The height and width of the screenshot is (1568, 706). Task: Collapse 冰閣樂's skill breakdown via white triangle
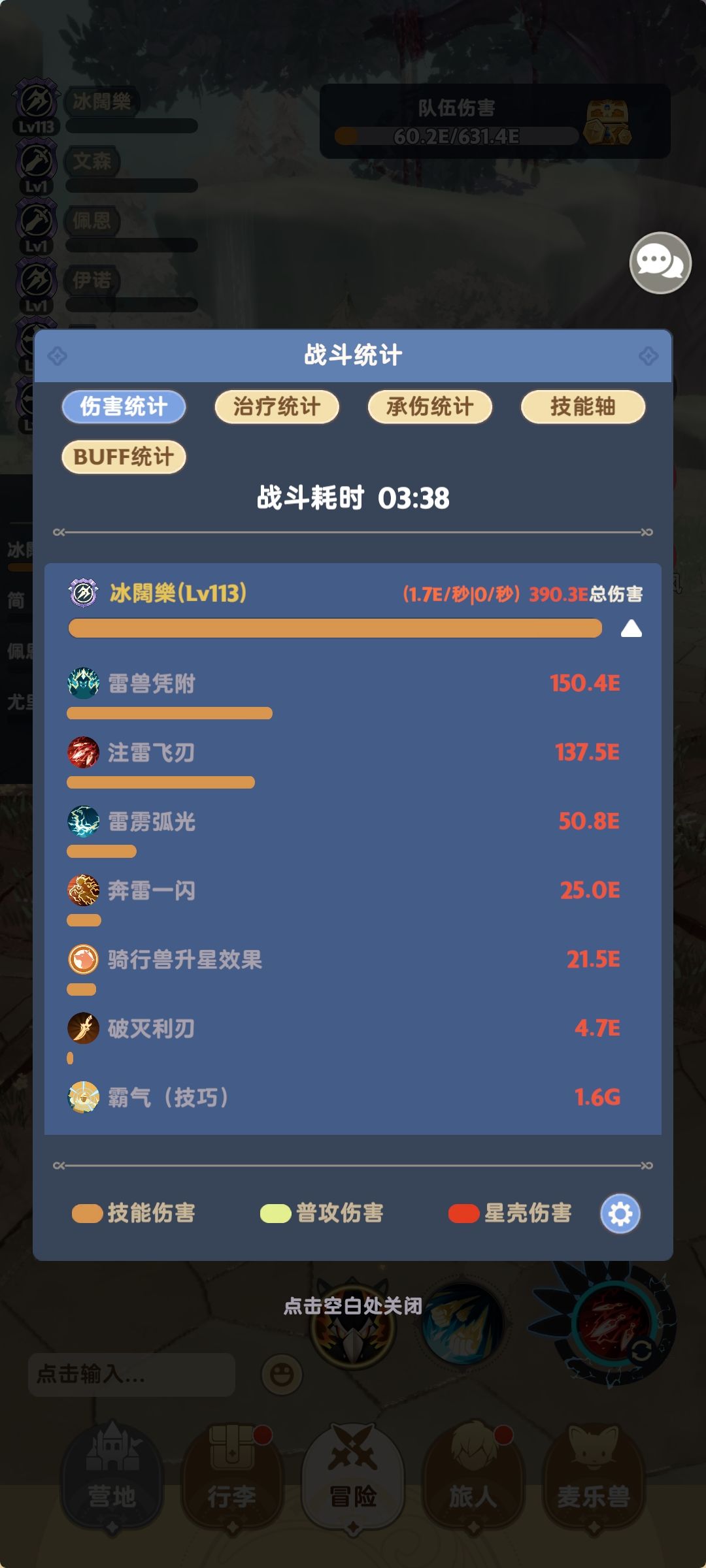click(631, 629)
